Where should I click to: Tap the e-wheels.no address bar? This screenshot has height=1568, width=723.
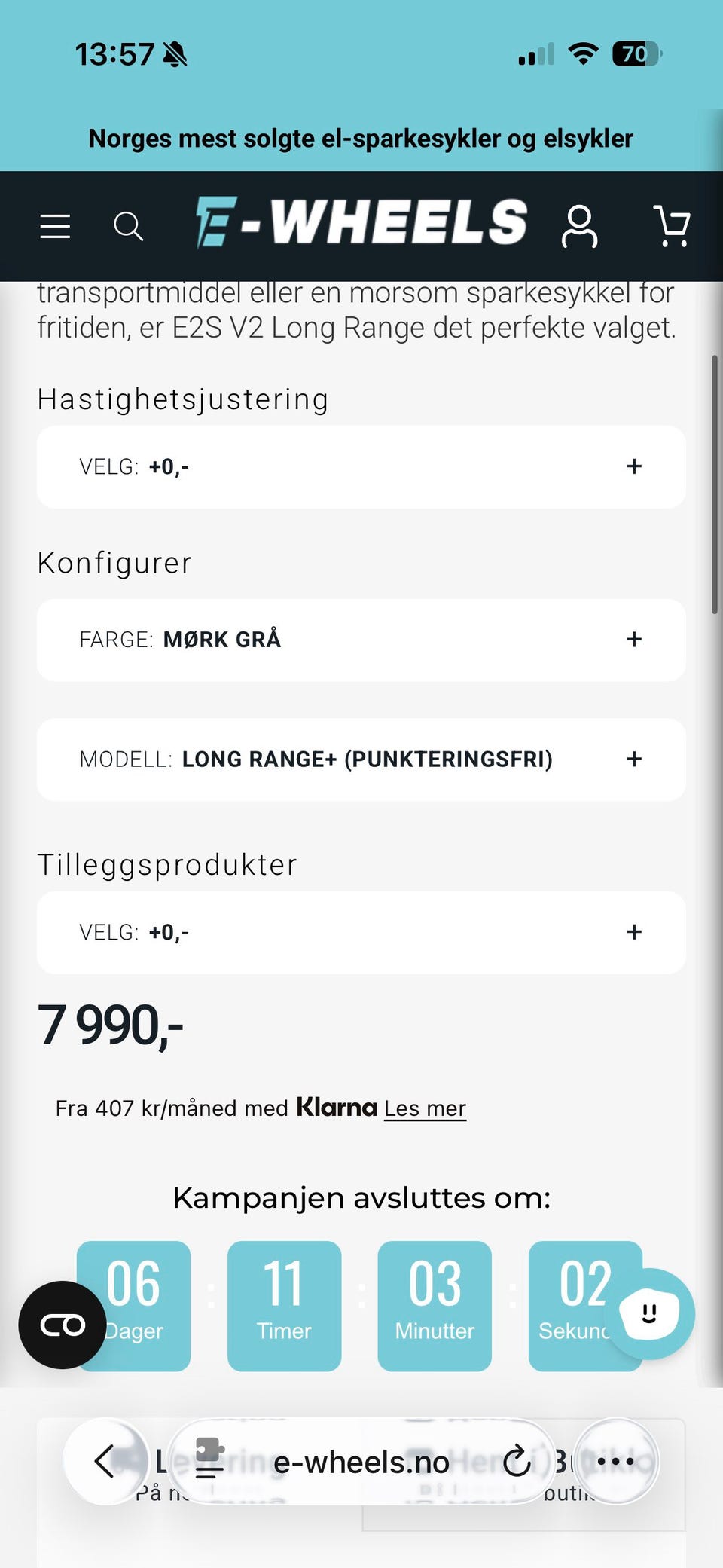pyautogui.click(x=361, y=1462)
